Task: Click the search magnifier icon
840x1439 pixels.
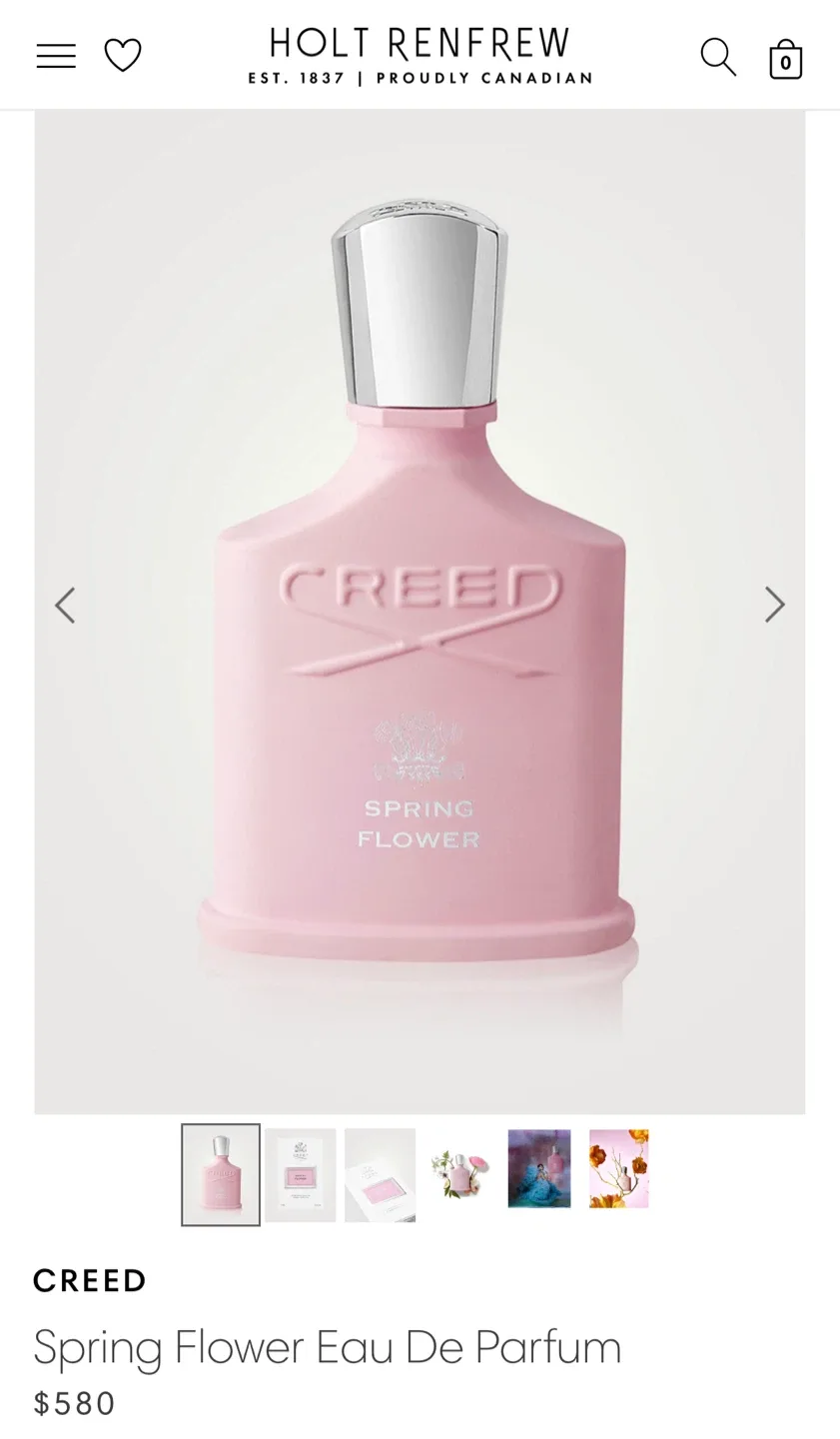Action: (x=717, y=57)
